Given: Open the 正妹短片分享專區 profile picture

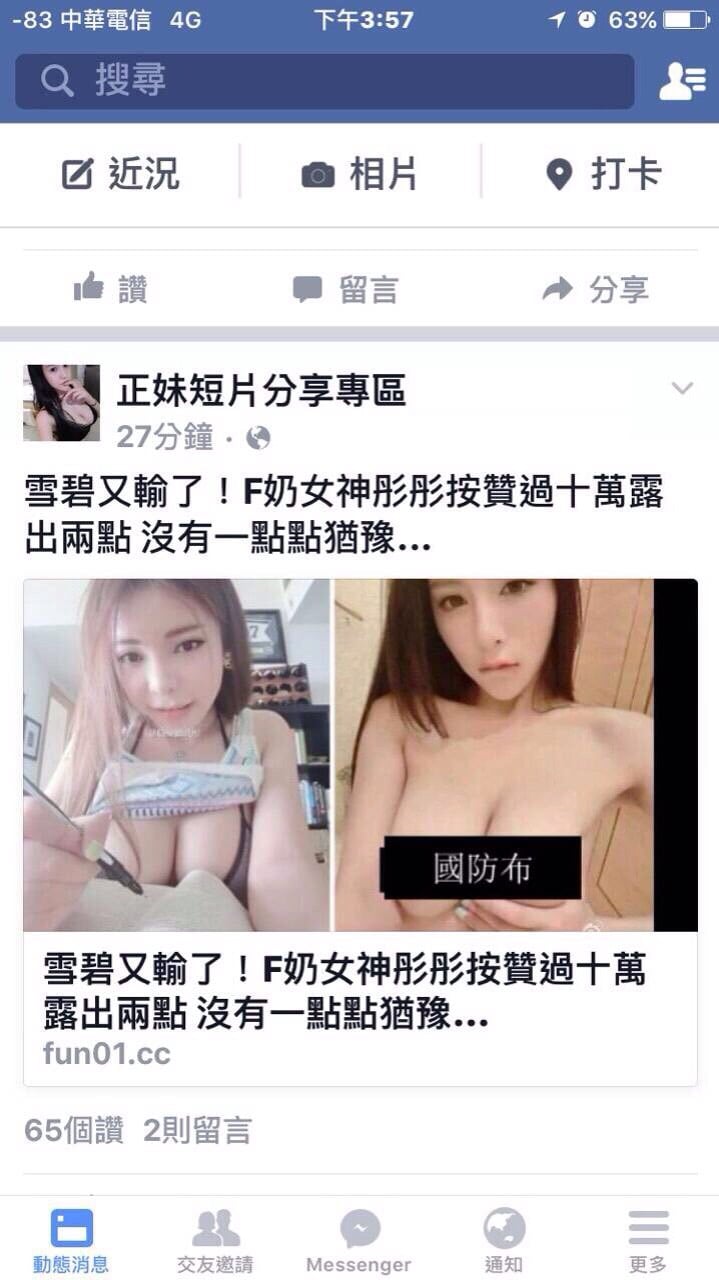Looking at the screenshot, I should pos(62,403).
